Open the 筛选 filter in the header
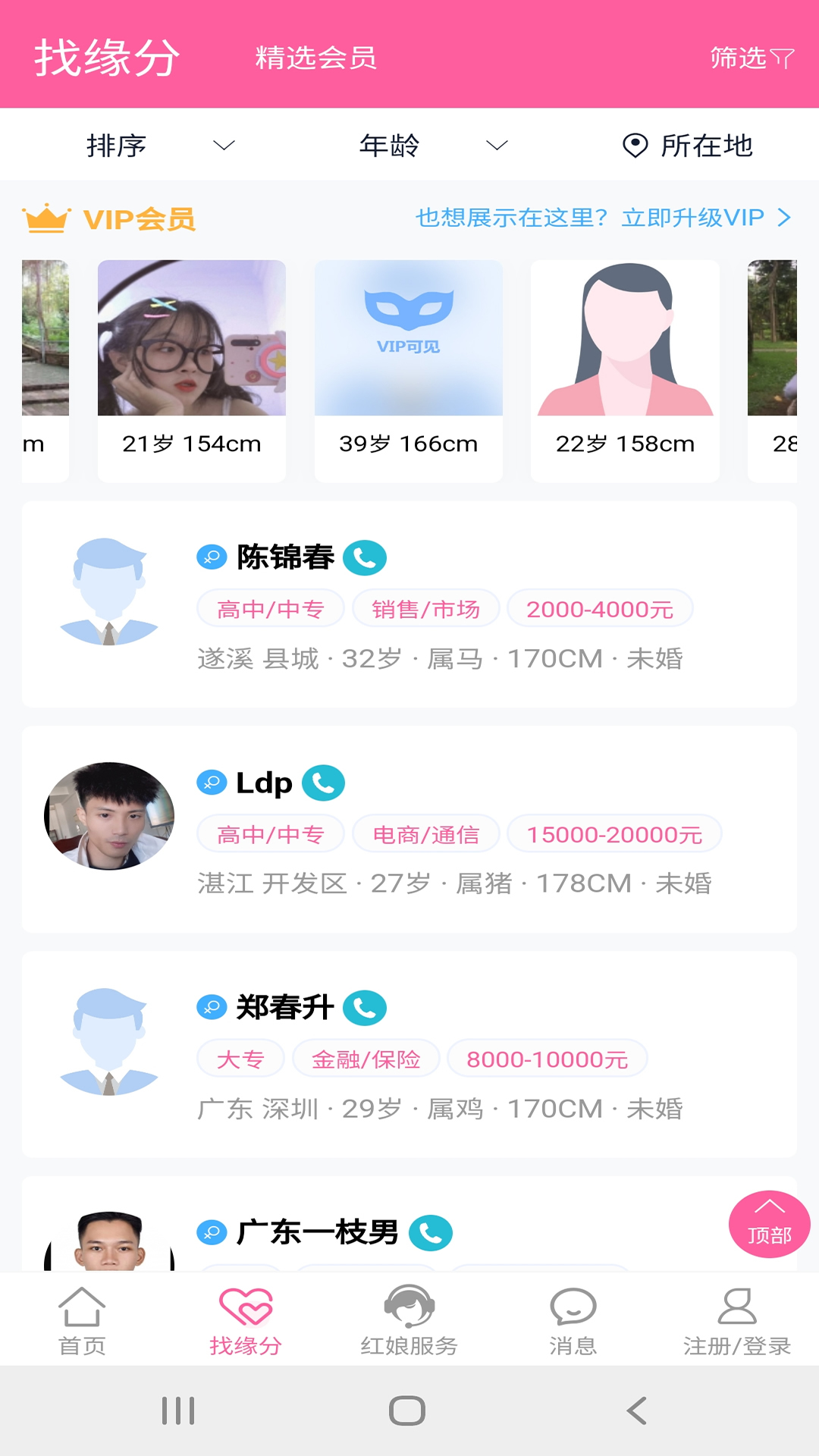The width and height of the screenshot is (819, 1456). coord(752,58)
